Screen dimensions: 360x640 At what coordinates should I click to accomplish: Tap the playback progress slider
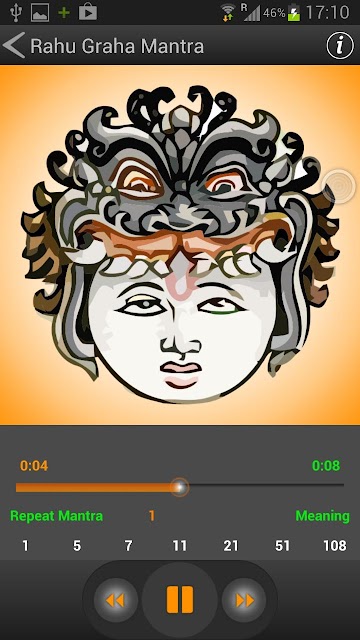click(x=180, y=487)
